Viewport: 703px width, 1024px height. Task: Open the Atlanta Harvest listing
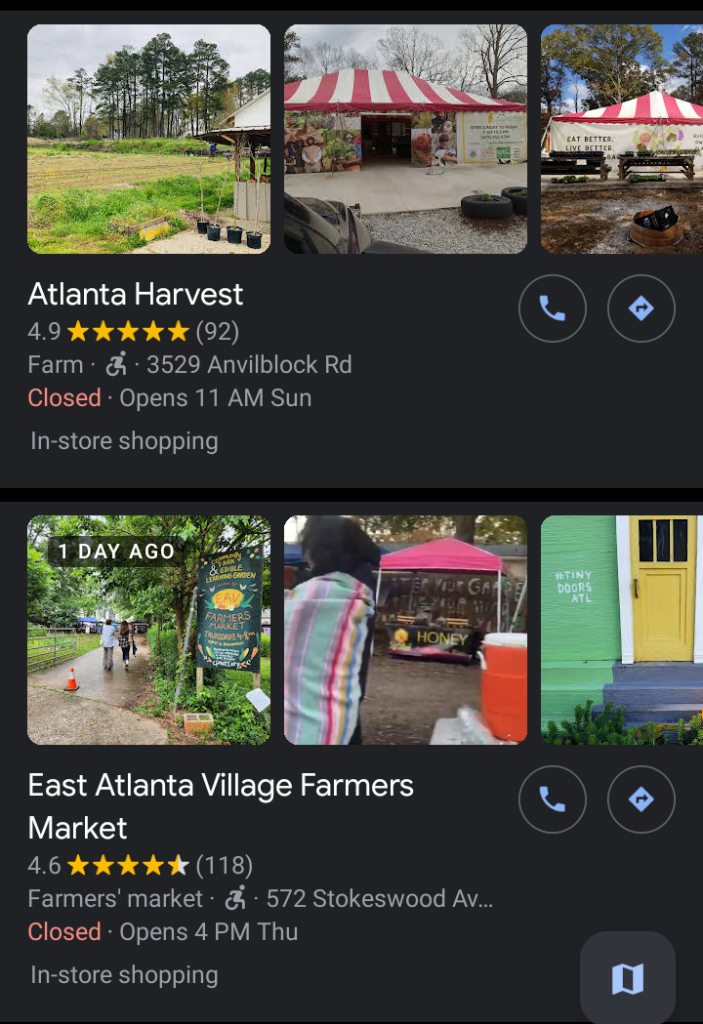click(136, 294)
